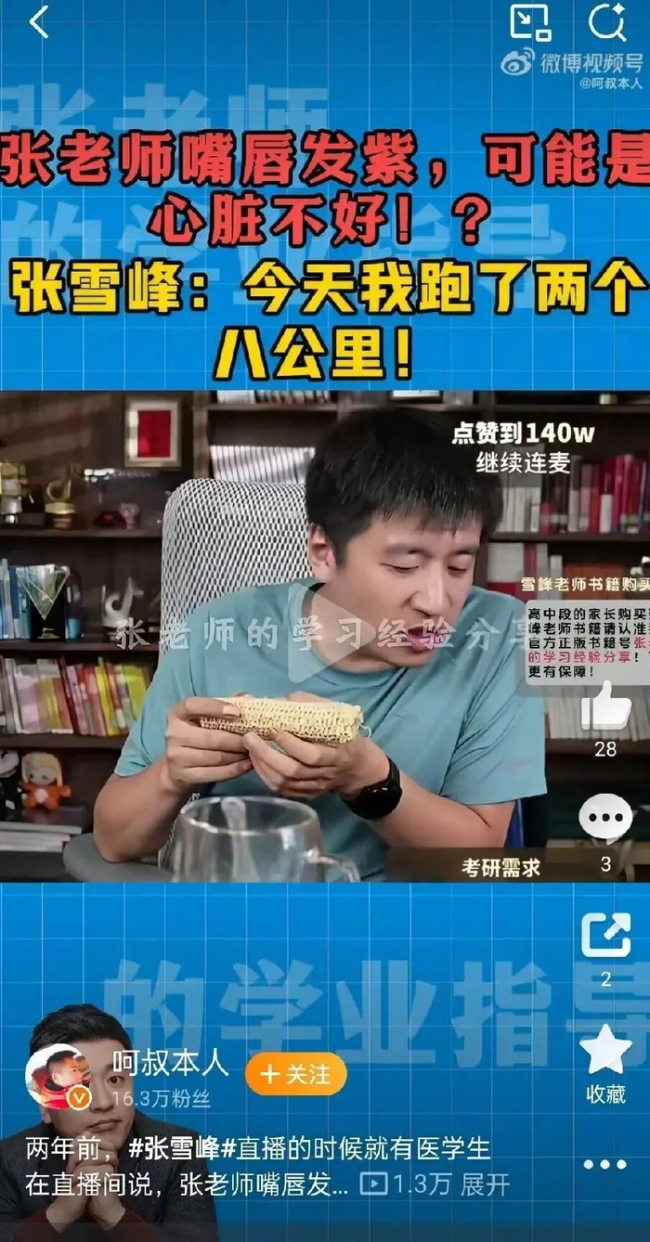Go back to the previous page
The width and height of the screenshot is (650, 1242).
tap(39, 22)
